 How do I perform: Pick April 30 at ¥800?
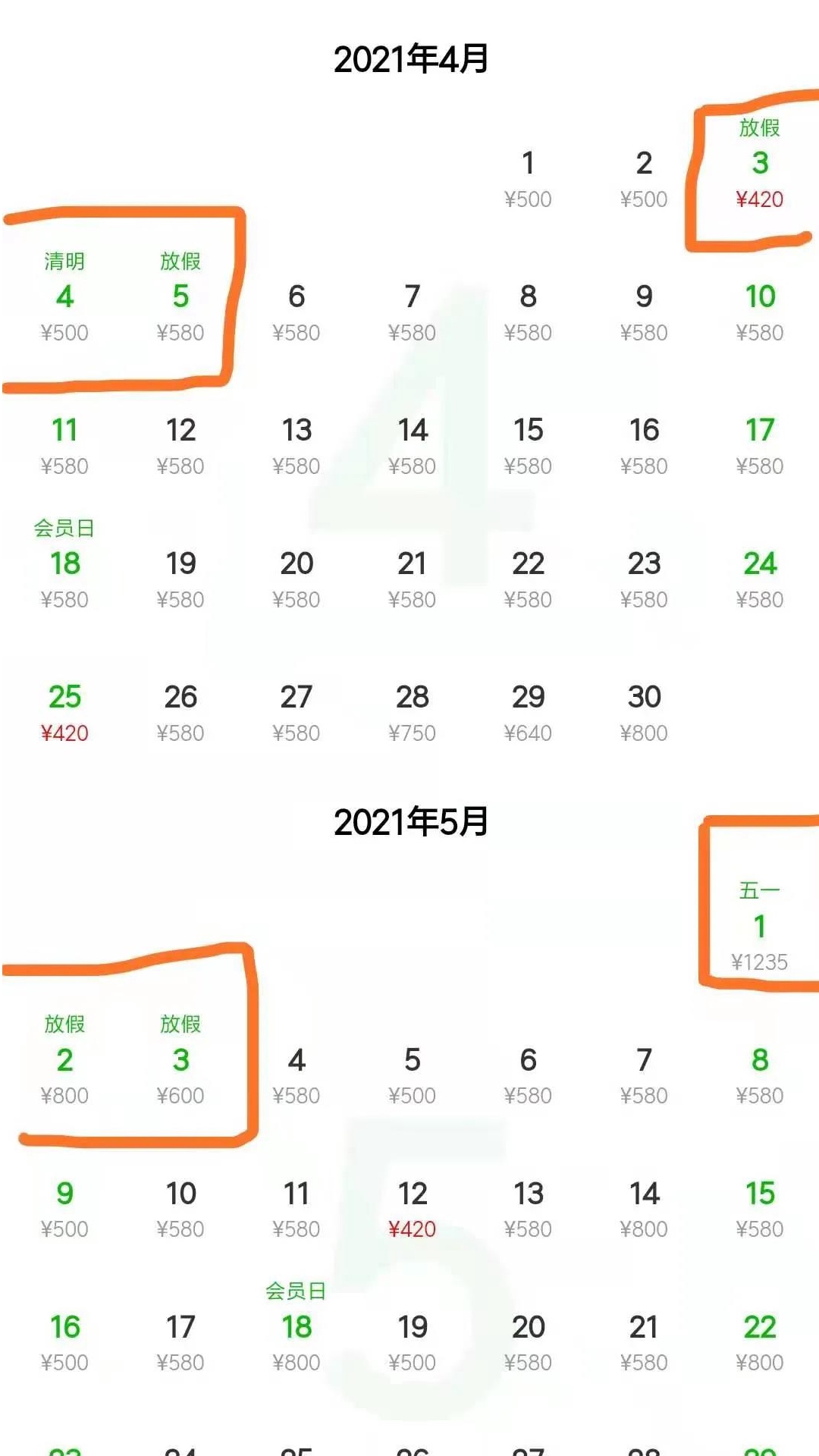(x=644, y=713)
